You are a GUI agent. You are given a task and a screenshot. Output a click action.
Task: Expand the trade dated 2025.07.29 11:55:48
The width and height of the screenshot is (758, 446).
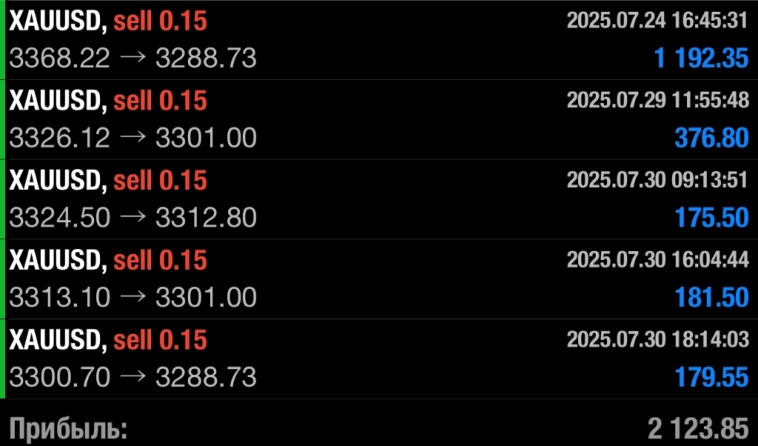point(379,120)
